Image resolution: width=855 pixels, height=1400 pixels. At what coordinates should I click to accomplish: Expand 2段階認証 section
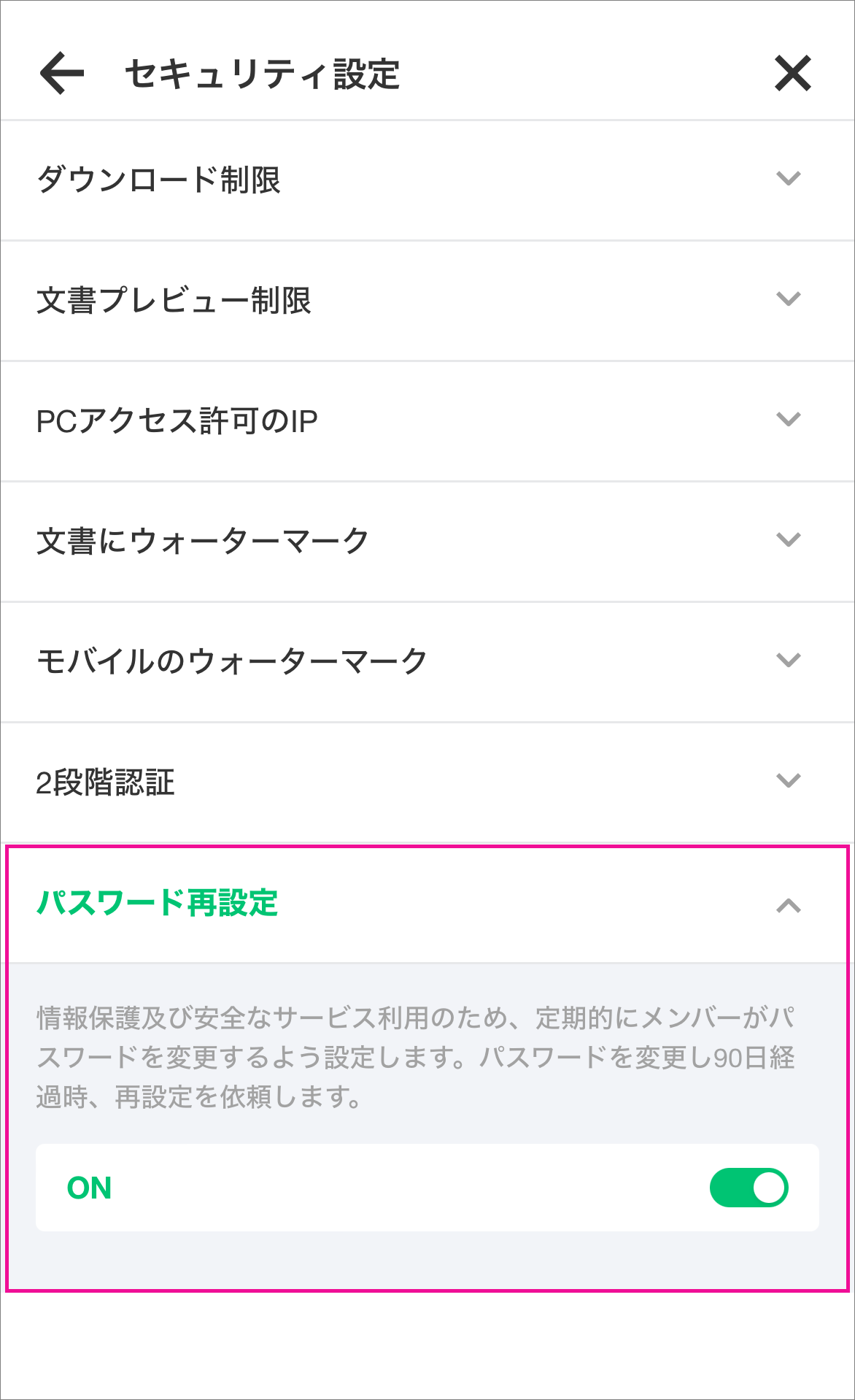(x=788, y=781)
